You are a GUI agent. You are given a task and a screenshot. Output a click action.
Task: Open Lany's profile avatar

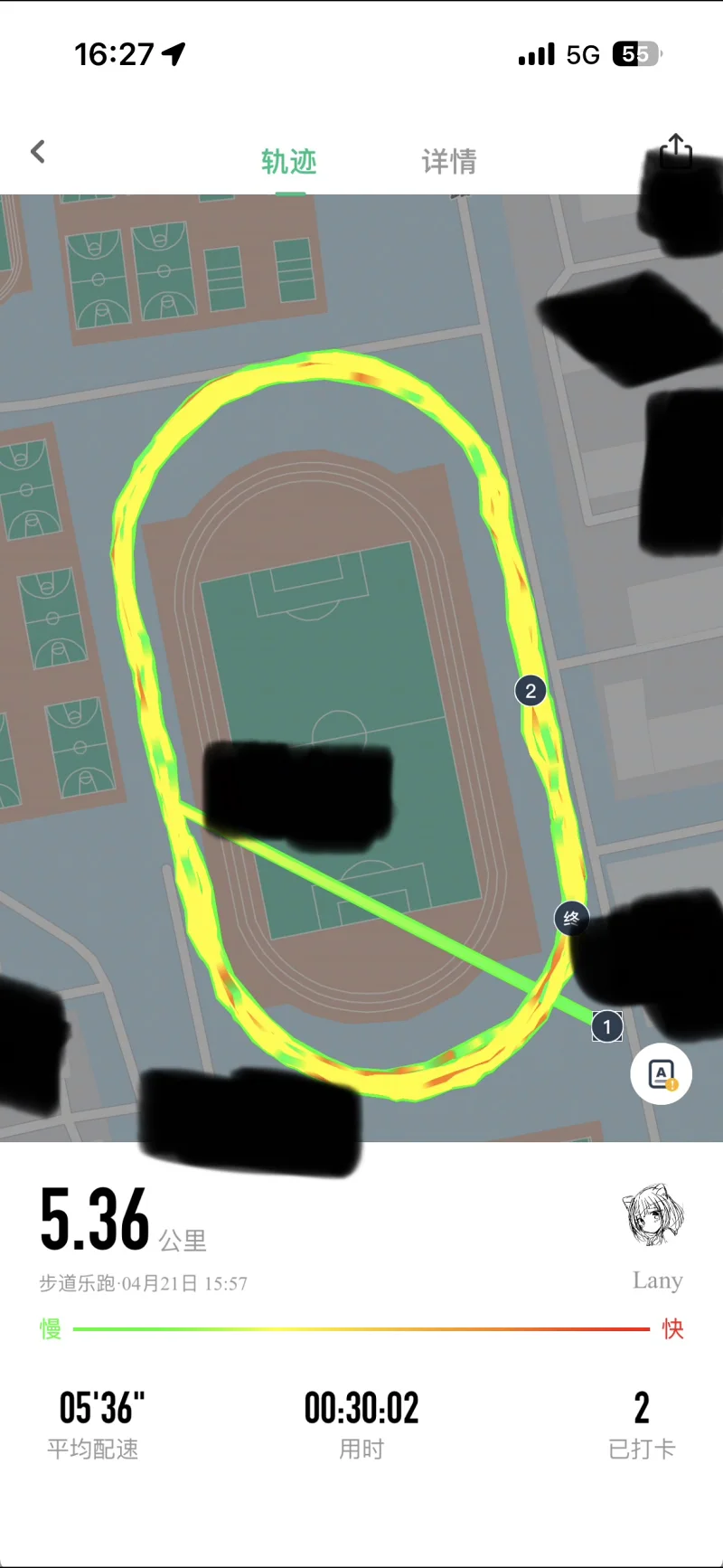pos(653,1215)
